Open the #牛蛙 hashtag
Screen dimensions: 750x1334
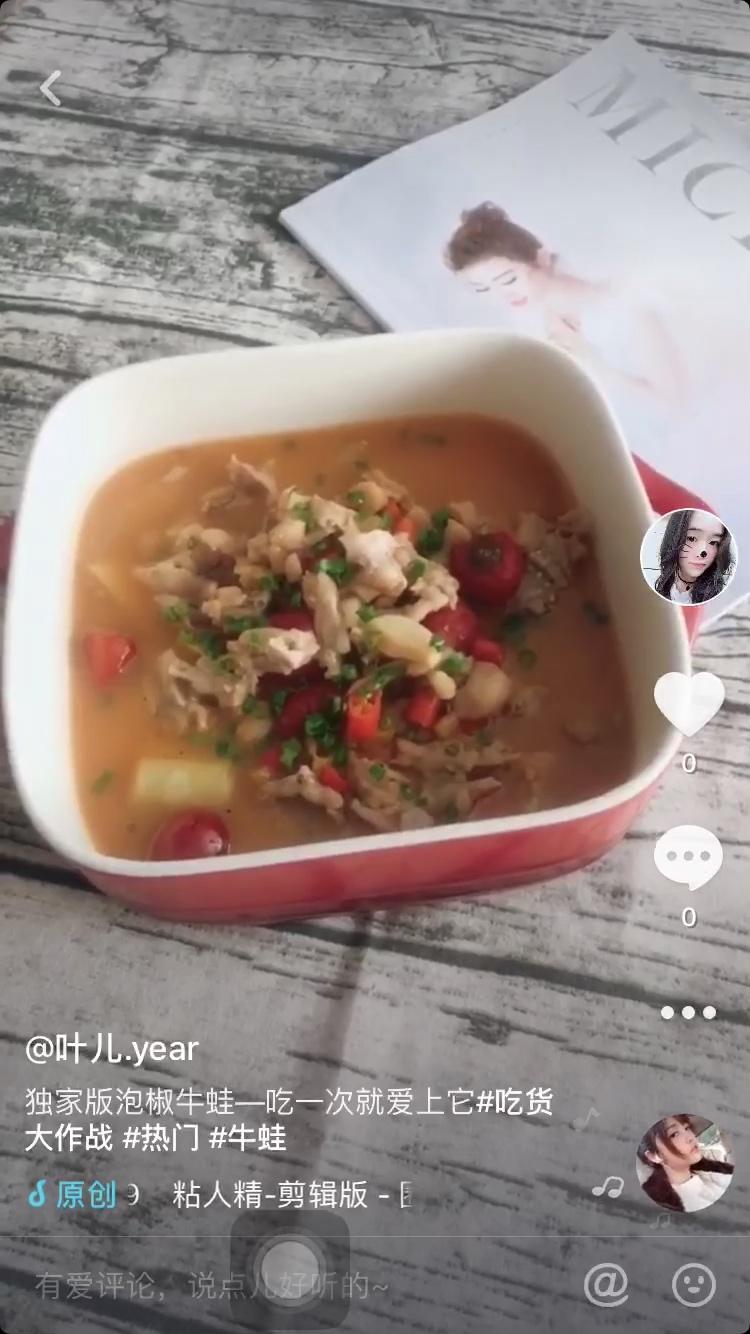[x=248, y=1138]
